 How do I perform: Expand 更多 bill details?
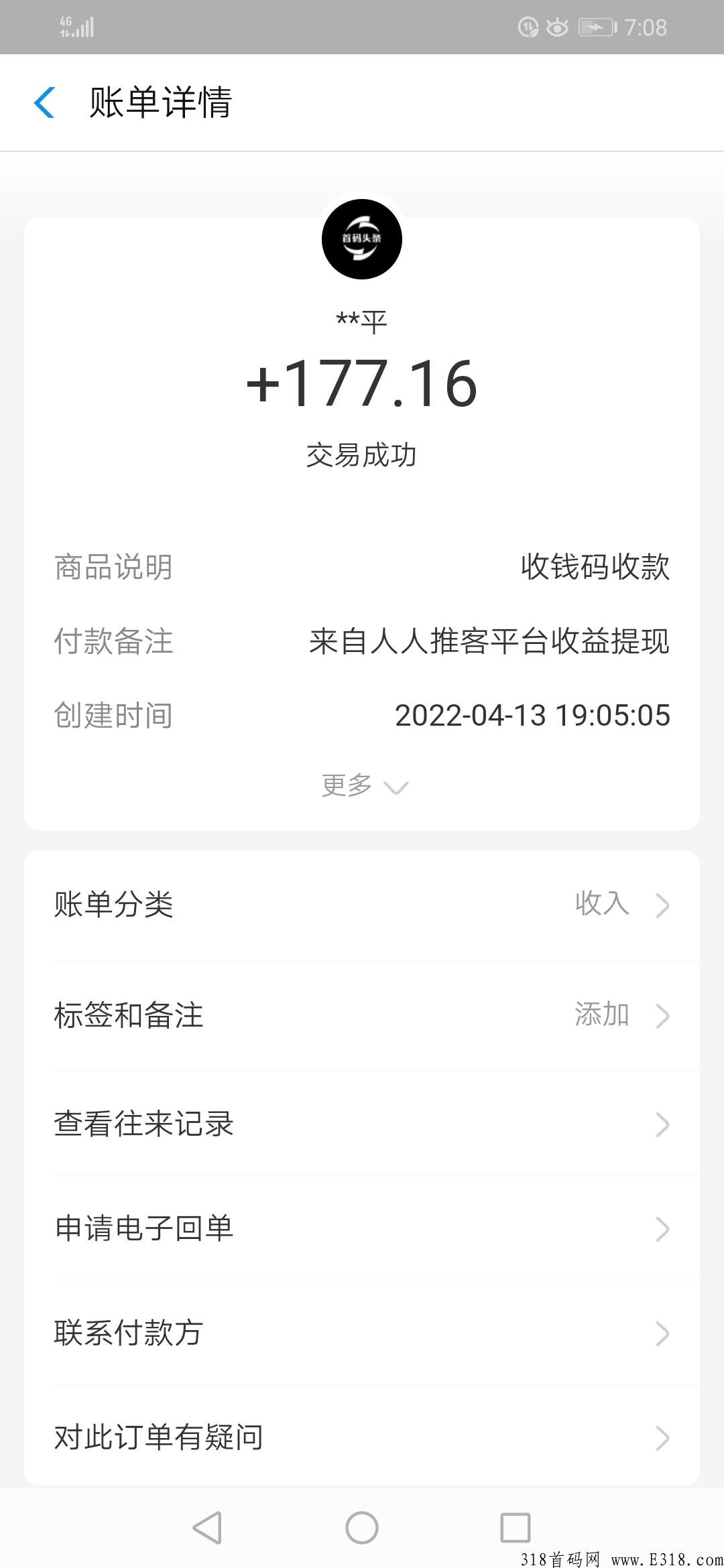[x=364, y=785]
